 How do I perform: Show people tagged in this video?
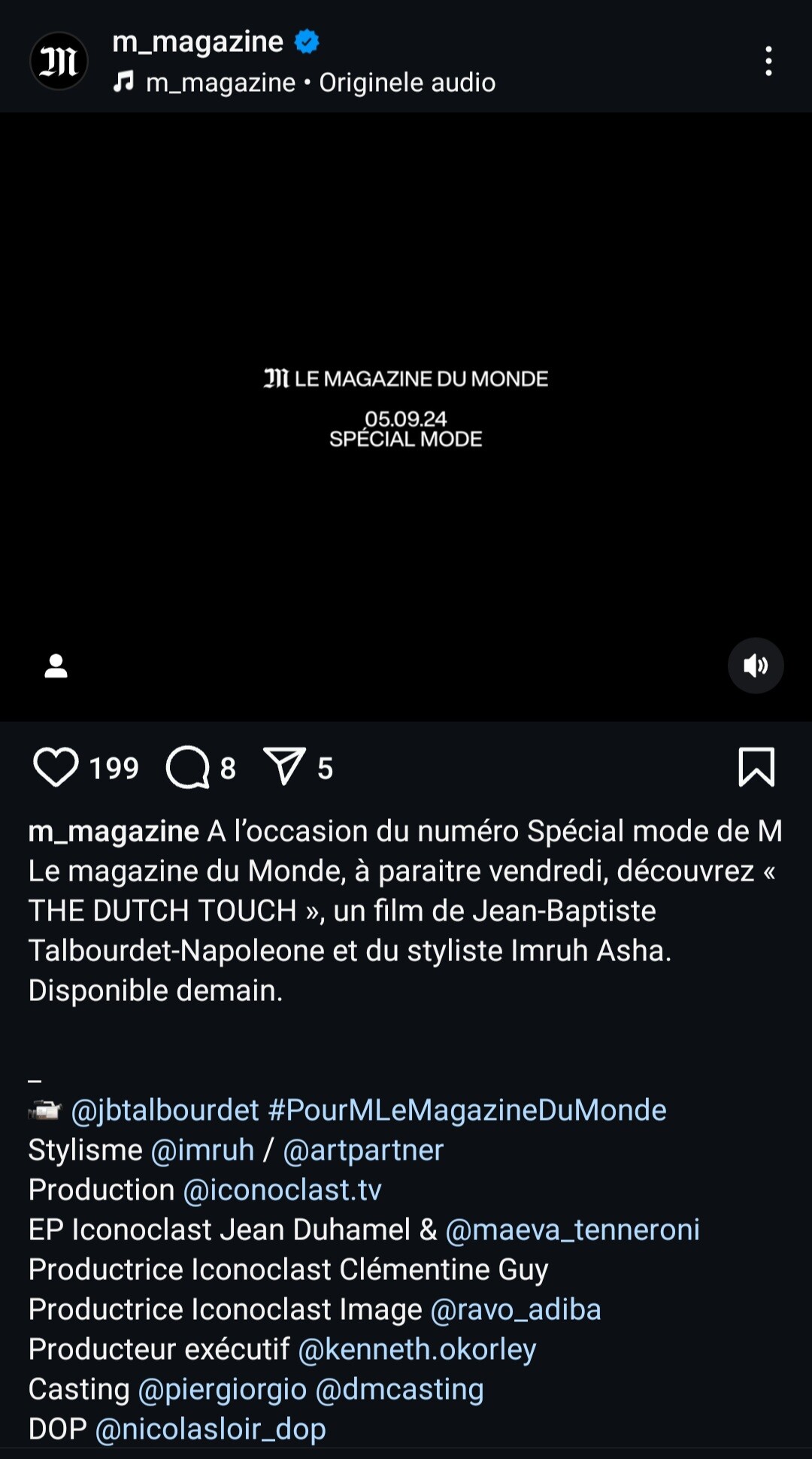(56, 666)
